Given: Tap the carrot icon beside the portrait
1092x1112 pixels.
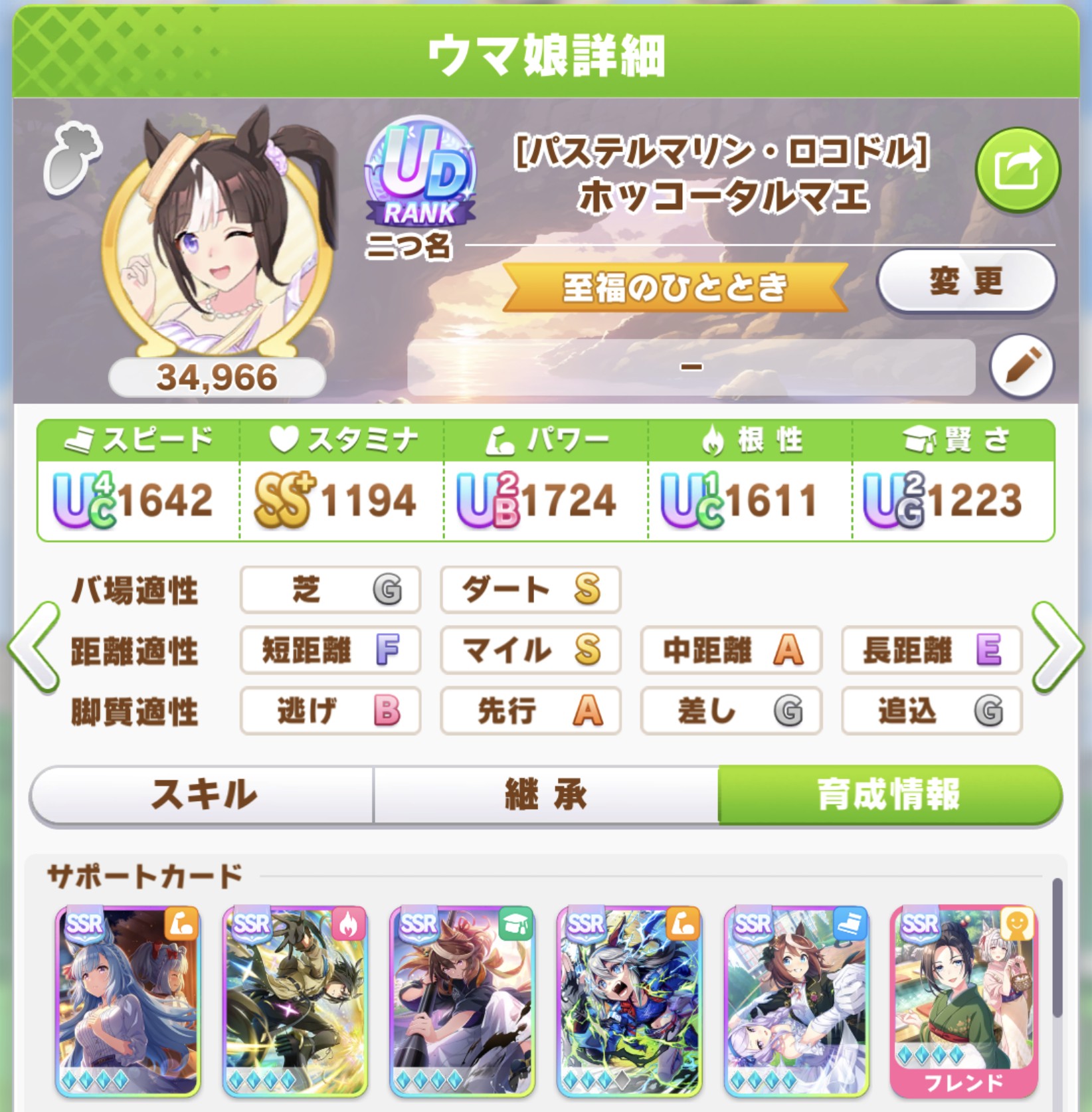Looking at the screenshot, I should [73, 159].
